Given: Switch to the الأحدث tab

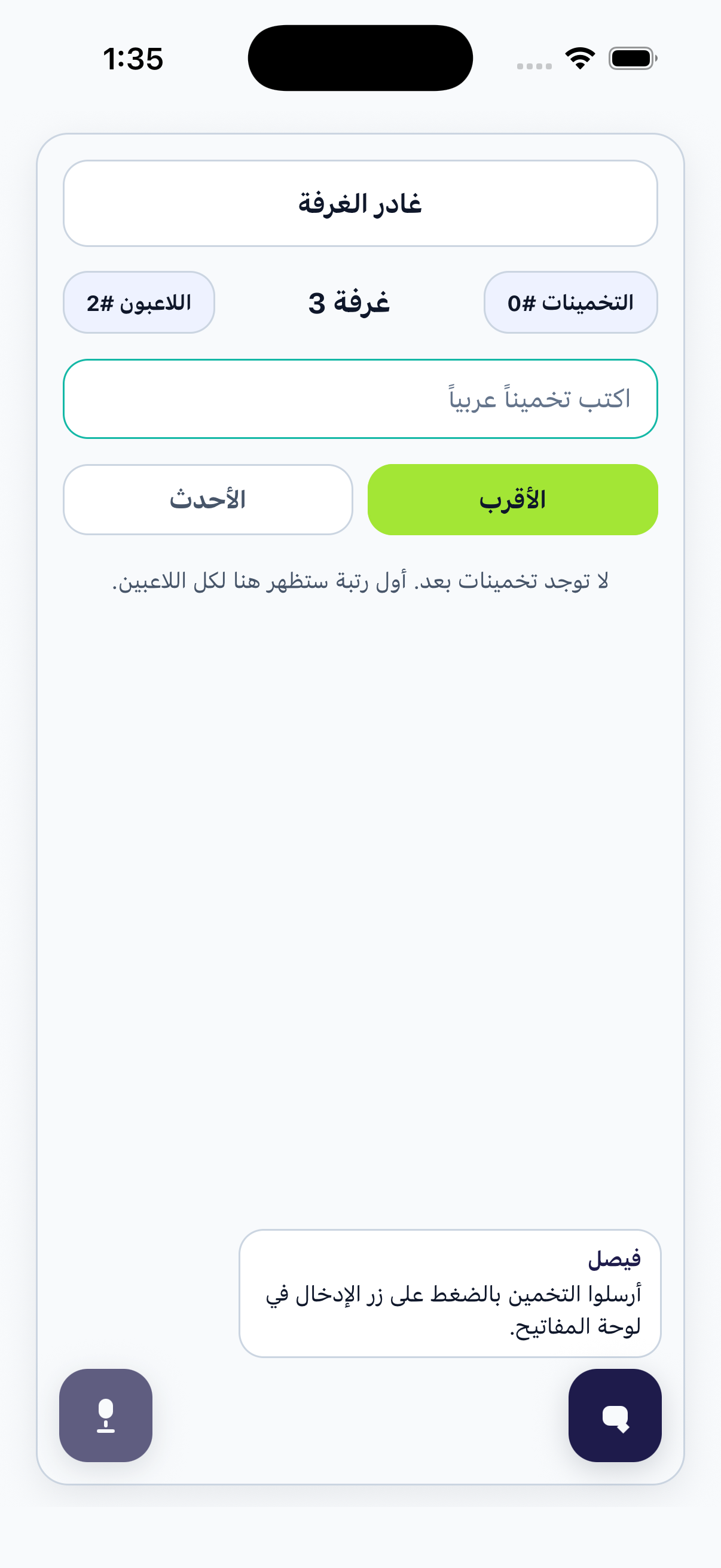Looking at the screenshot, I should (207, 499).
